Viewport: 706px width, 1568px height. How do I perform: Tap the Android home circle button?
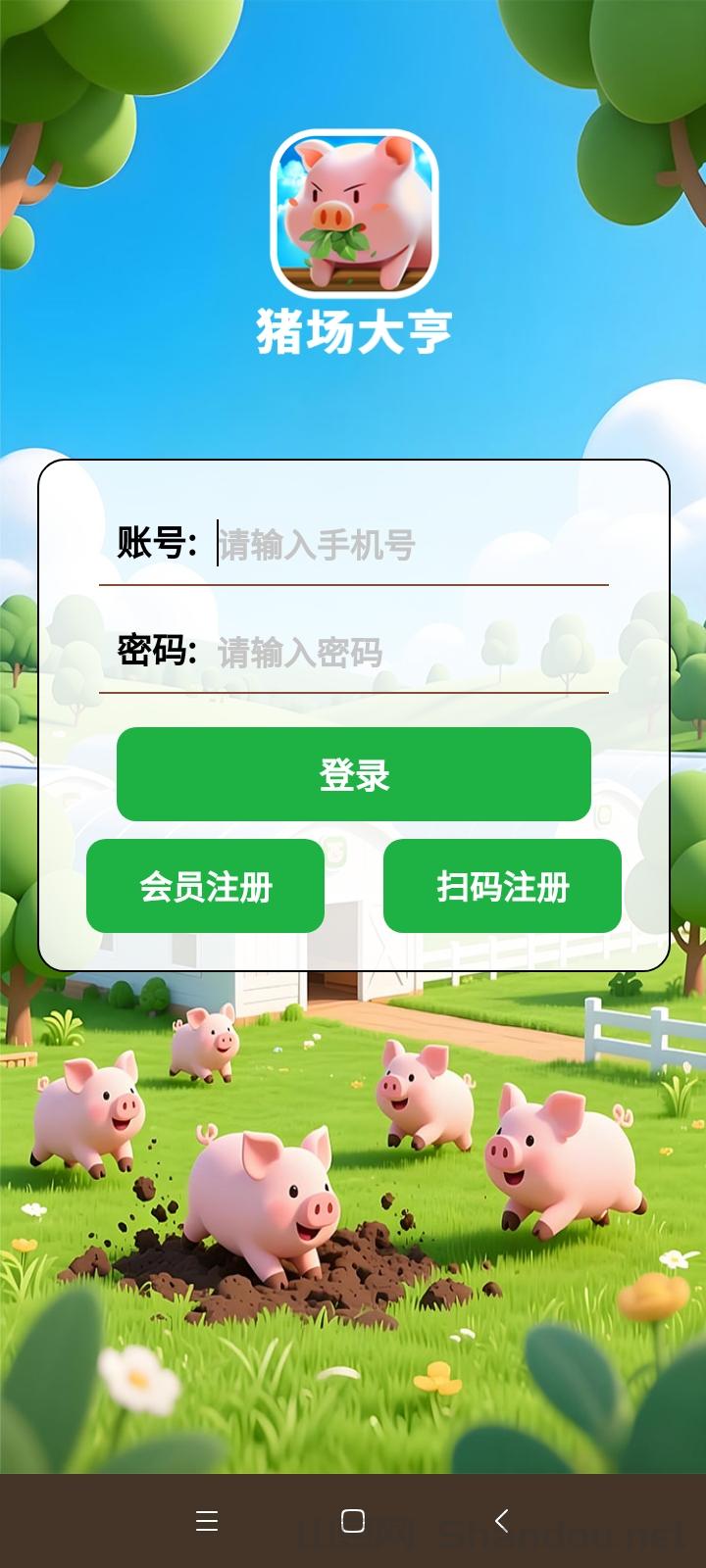[x=351, y=1521]
